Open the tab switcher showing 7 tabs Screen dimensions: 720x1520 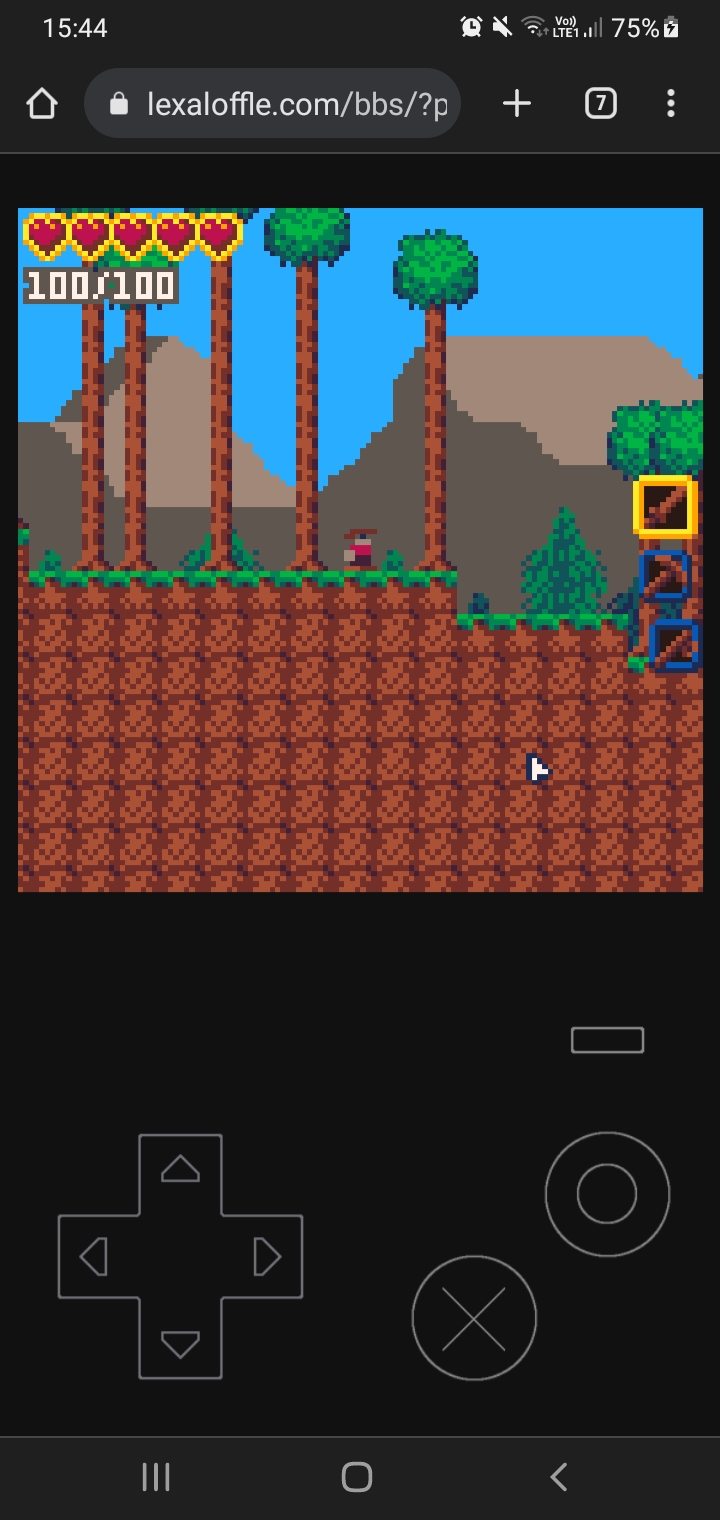[x=600, y=103]
